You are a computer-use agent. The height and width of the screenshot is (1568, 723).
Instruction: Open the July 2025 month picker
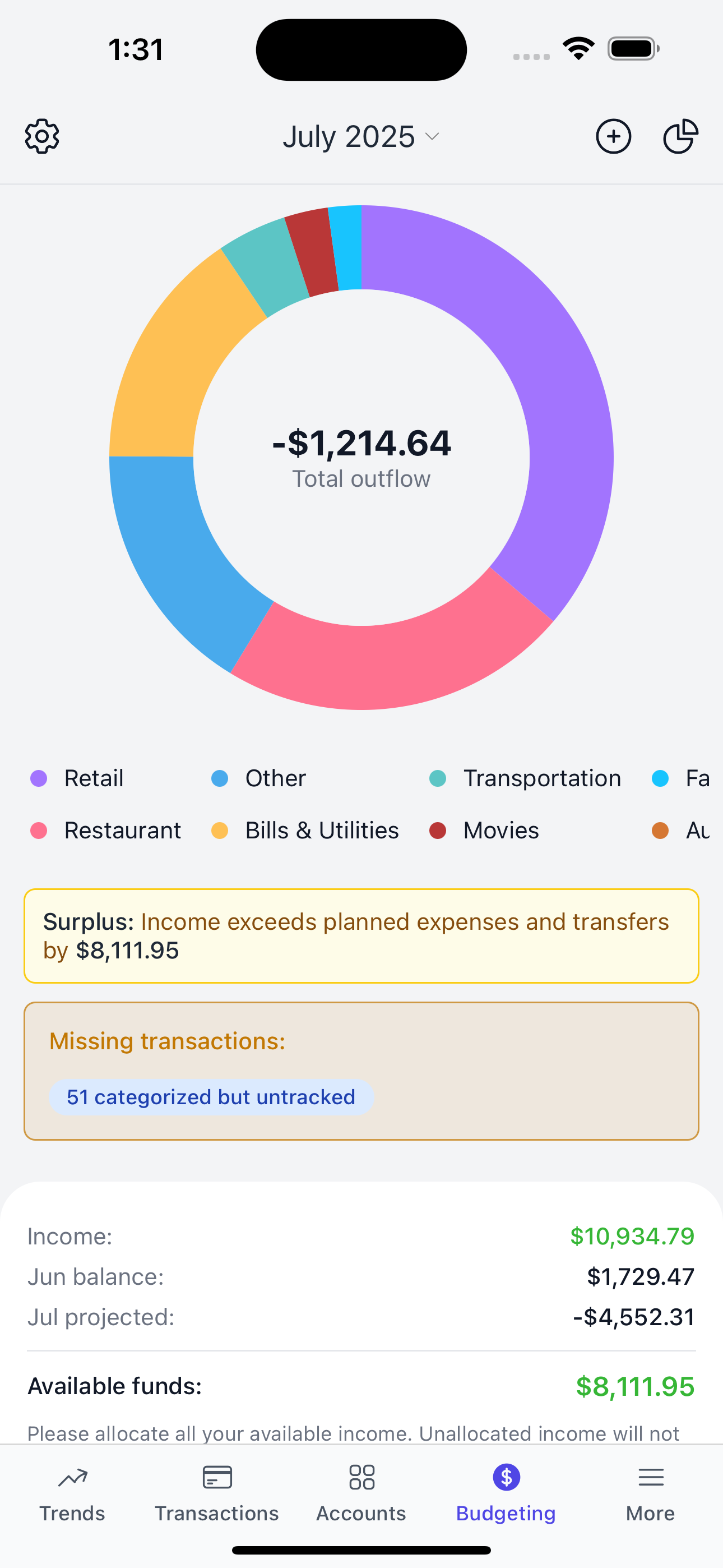pyautogui.click(x=361, y=136)
